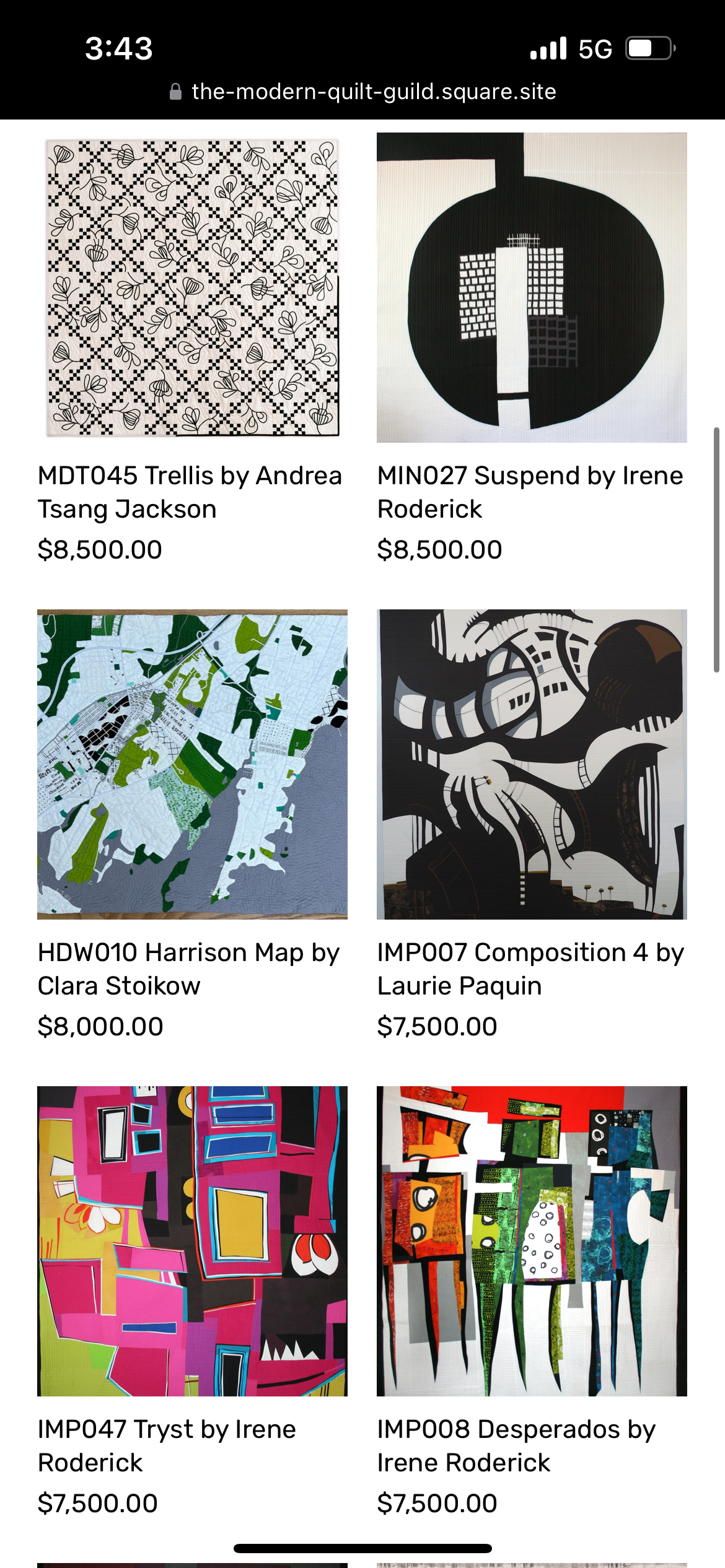Viewport: 725px width, 1568px height.
Task: Open the IMP047 Tryst quilt listing
Action: 192,1241
